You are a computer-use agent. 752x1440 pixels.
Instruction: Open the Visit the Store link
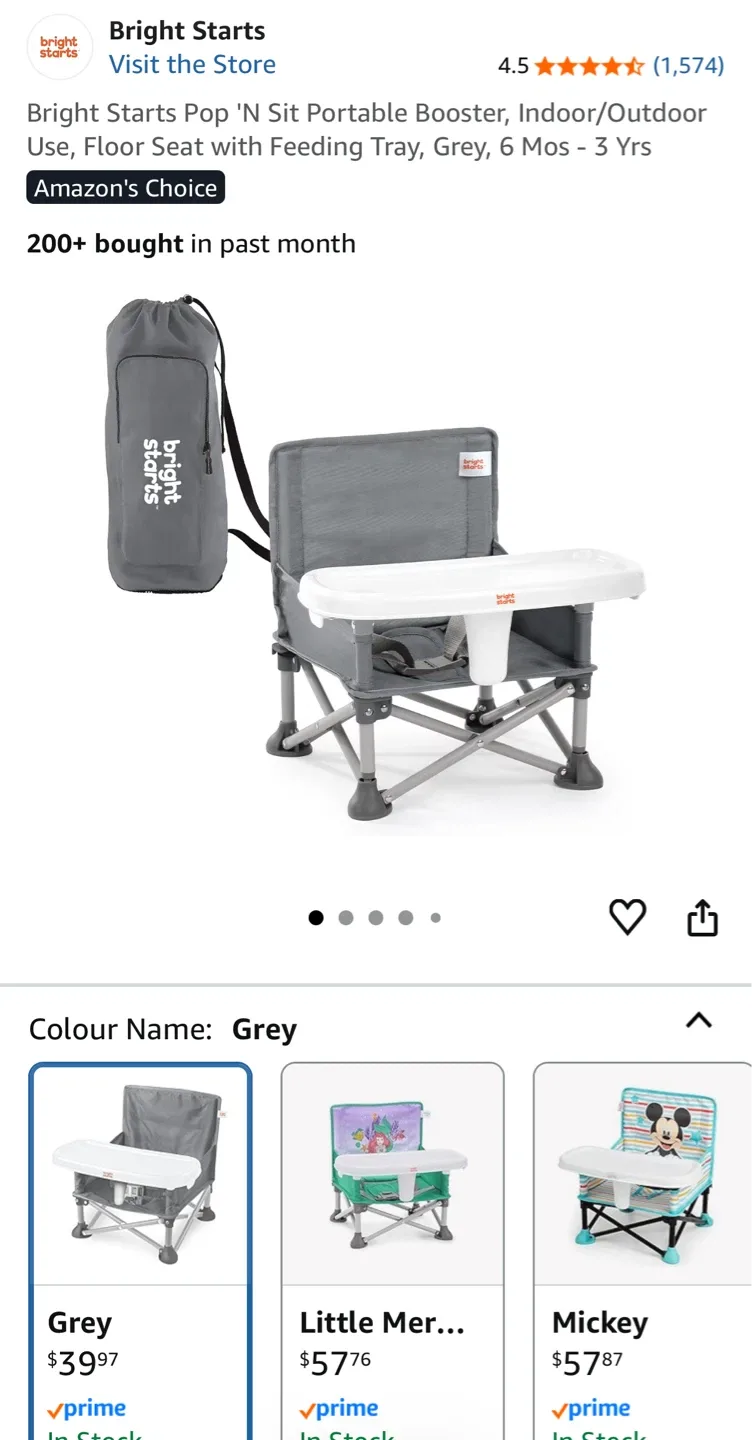(x=192, y=64)
